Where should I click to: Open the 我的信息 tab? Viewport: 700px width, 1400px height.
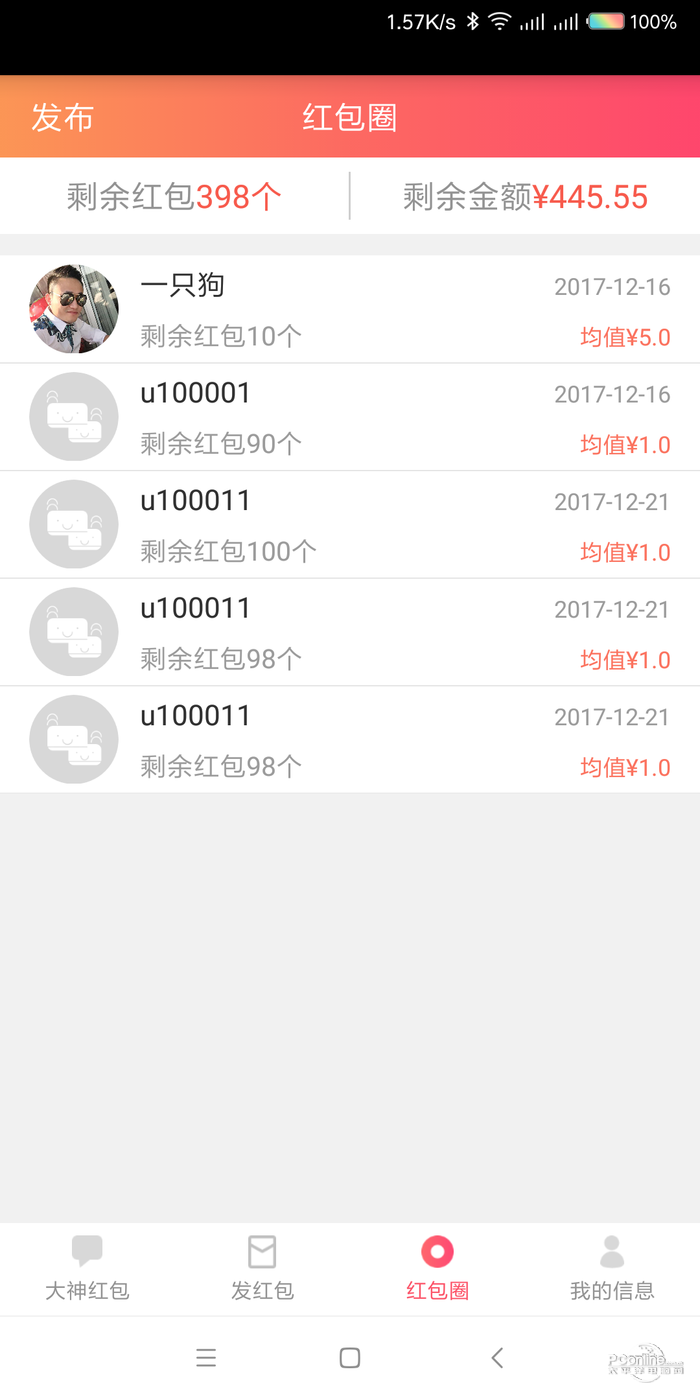(x=612, y=1268)
